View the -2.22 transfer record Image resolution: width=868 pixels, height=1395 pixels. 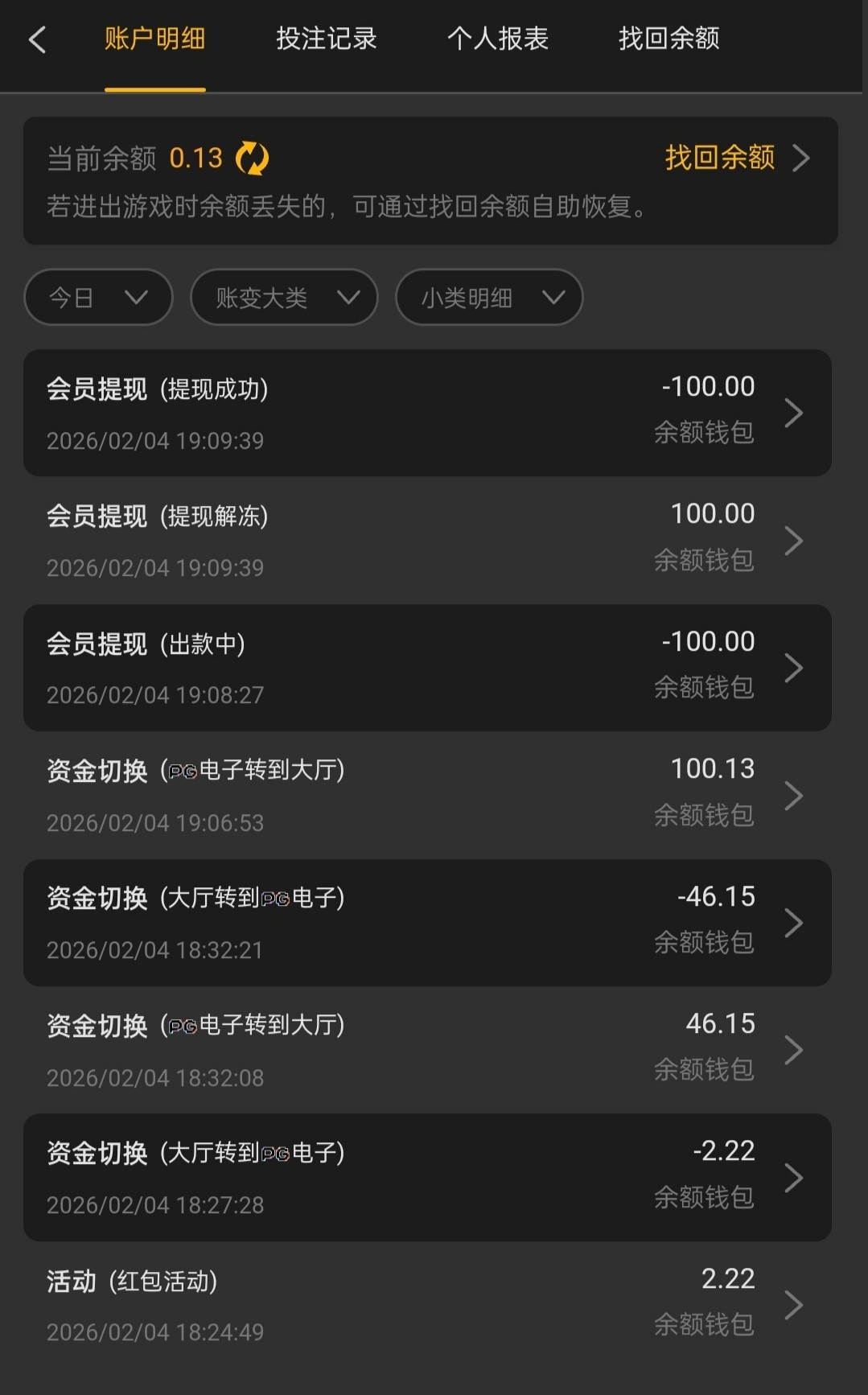(426, 1177)
